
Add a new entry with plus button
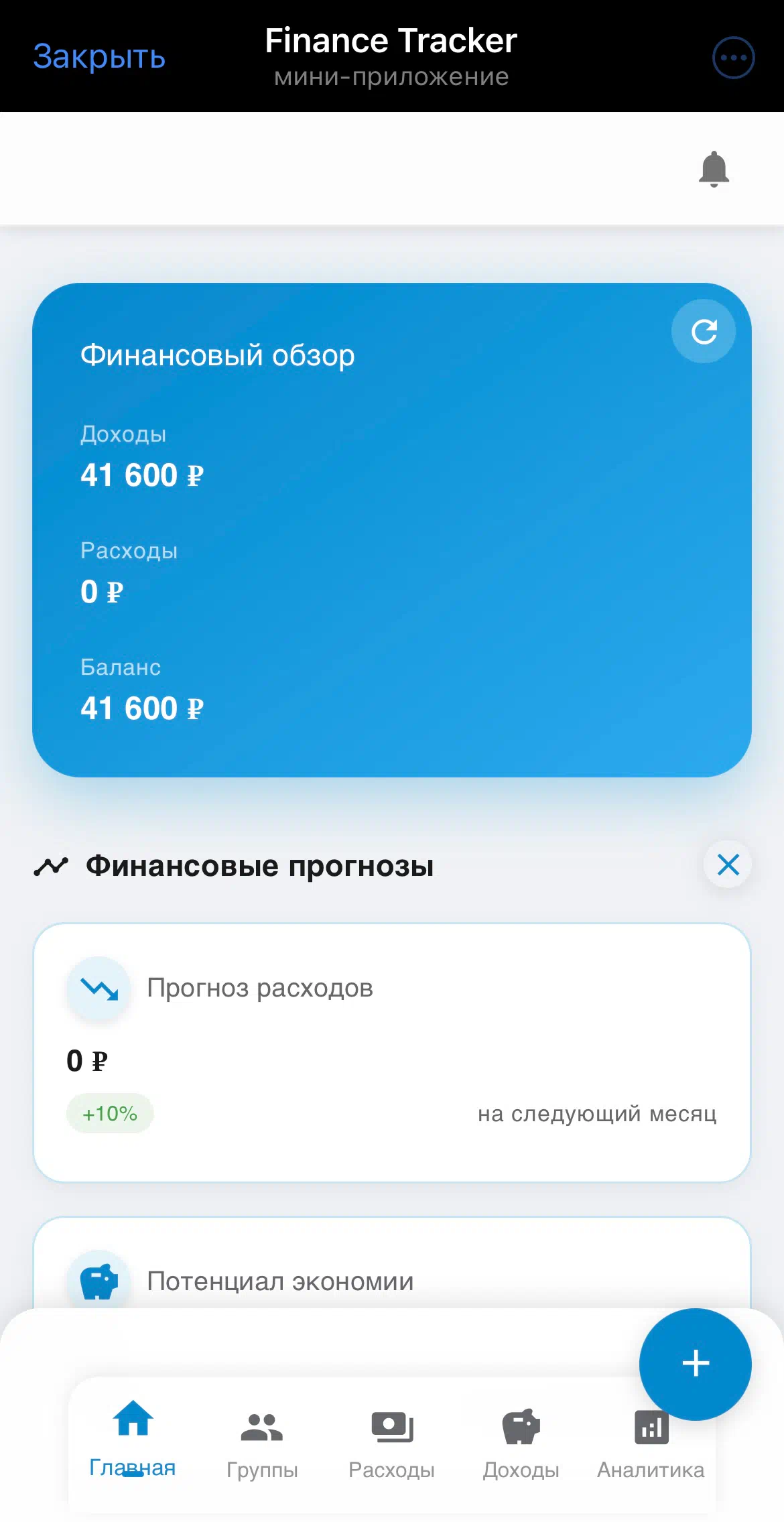[x=695, y=1363]
